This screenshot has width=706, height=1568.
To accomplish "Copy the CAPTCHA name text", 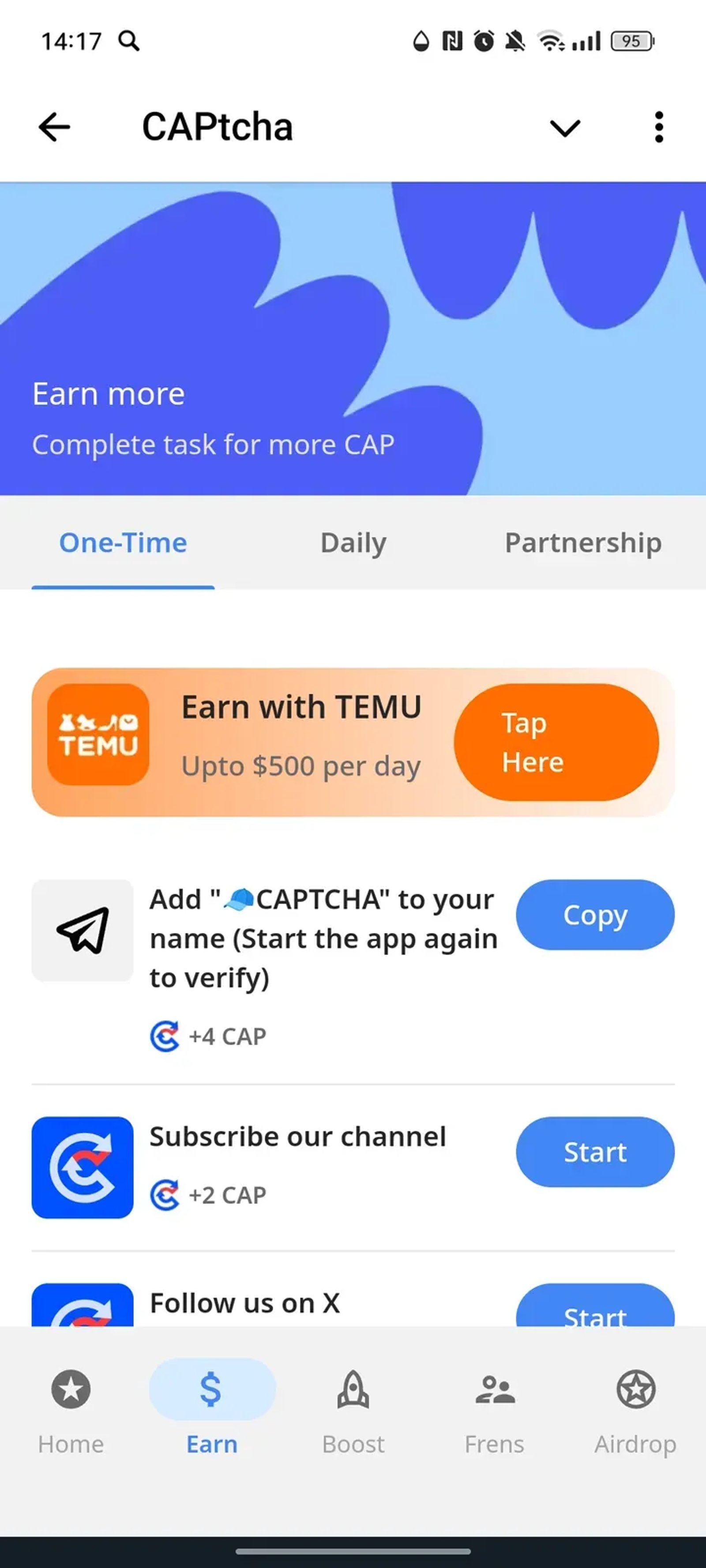I will [x=594, y=915].
